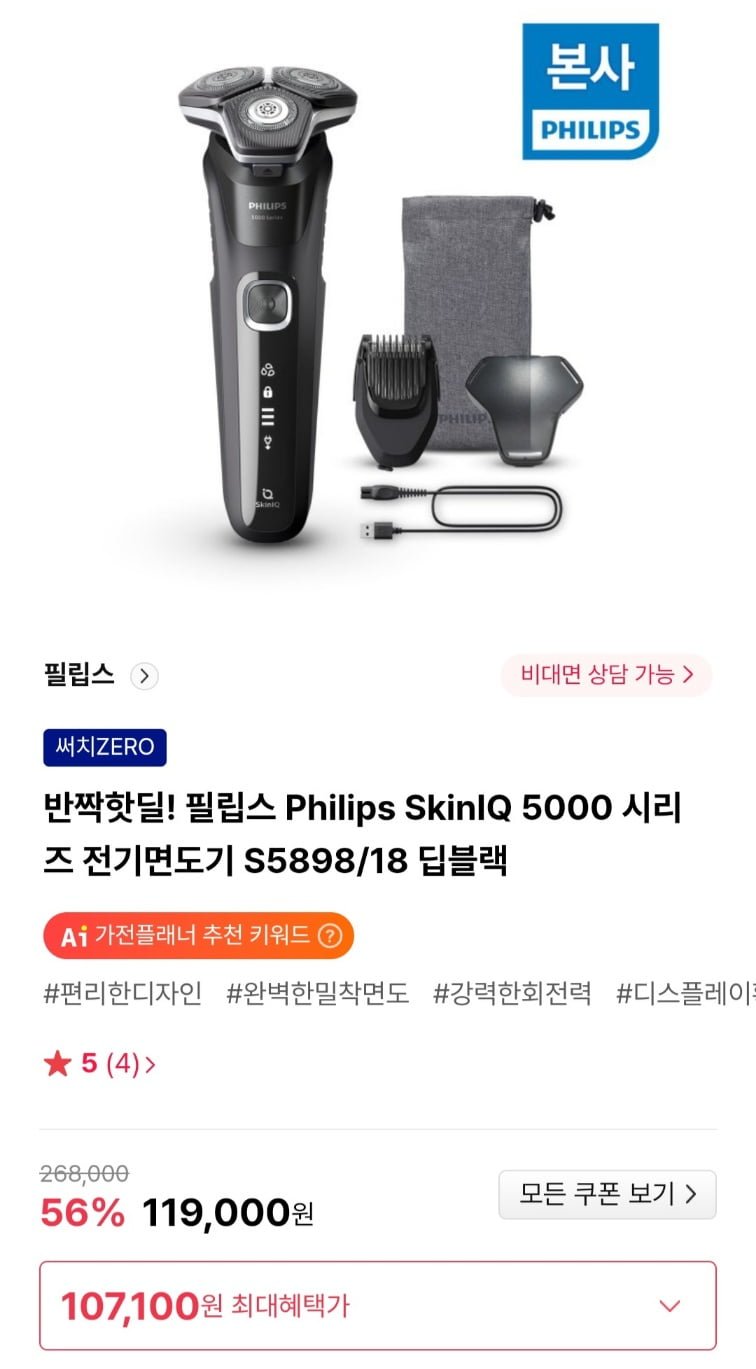The width and height of the screenshot is (756, 1369).
Task: Tap 모든 쿠폰 보기 button
Action: (607, 1194)
